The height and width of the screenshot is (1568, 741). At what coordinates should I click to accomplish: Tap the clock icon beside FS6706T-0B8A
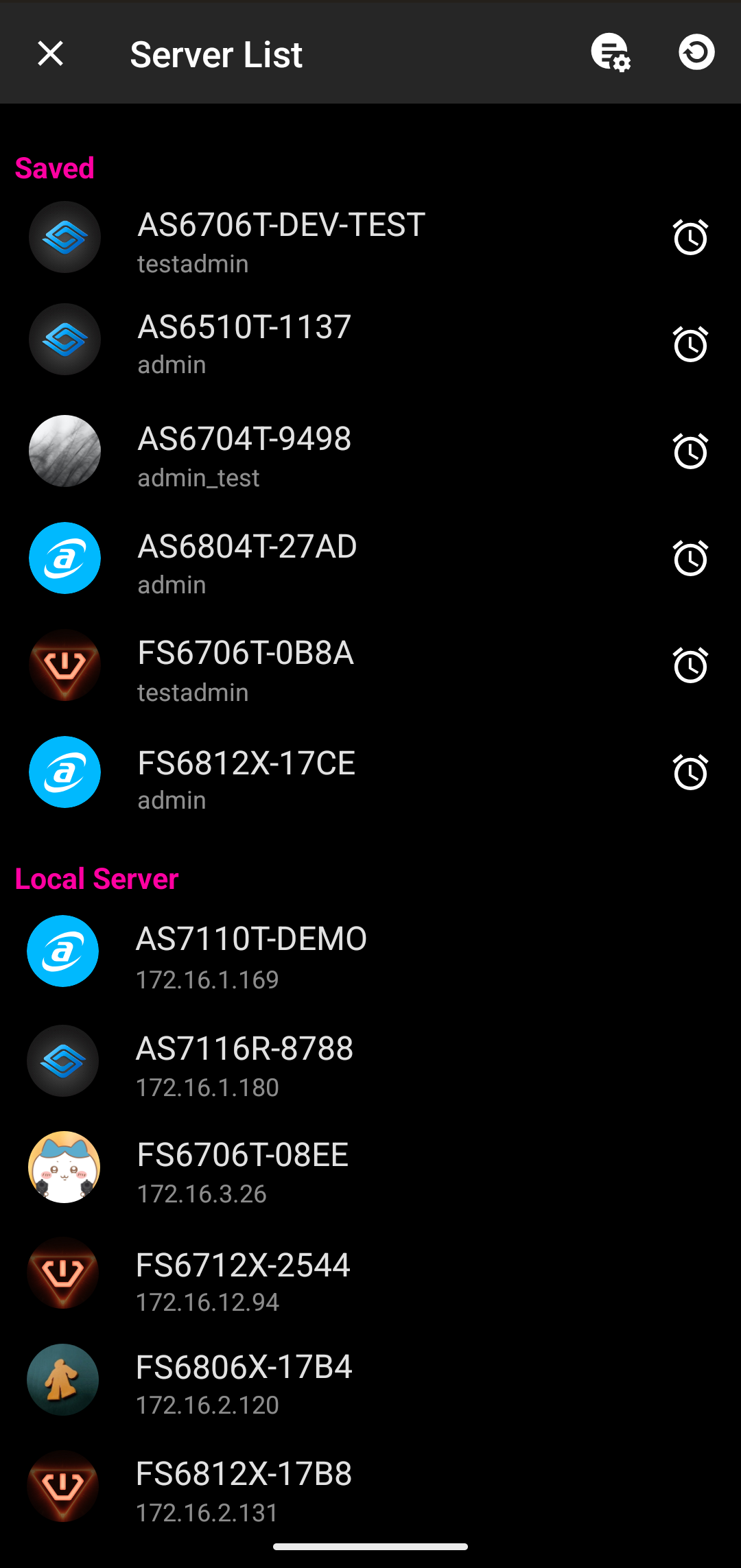pos(690,665)
